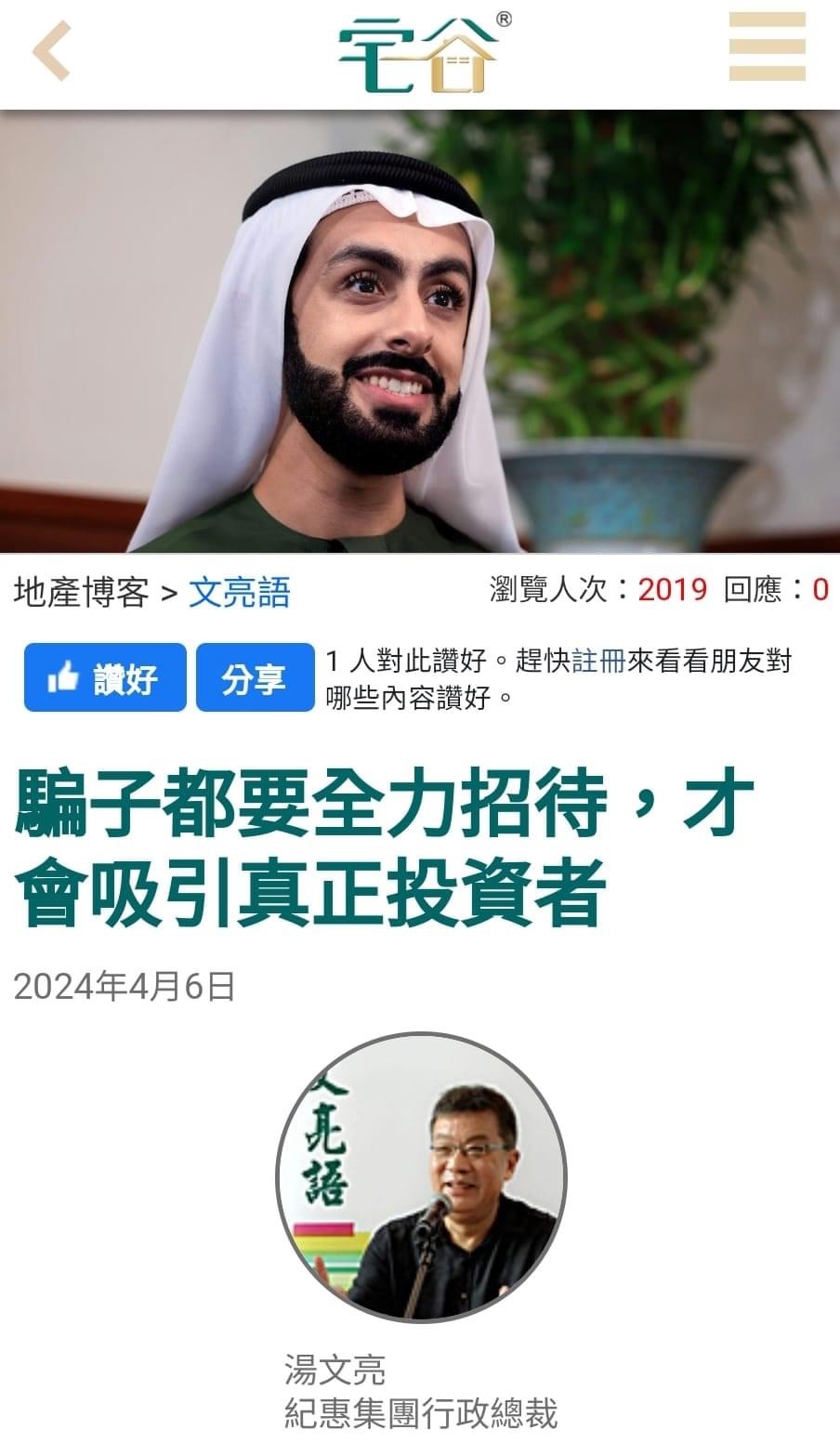Share the article via 分享 button
840x1456 pixels.
(x=256, y=677)
